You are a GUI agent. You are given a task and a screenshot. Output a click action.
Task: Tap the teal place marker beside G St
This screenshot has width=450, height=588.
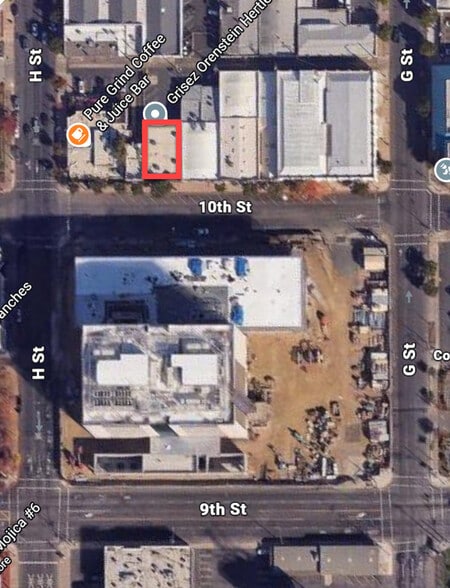click(x=443, y=169)
